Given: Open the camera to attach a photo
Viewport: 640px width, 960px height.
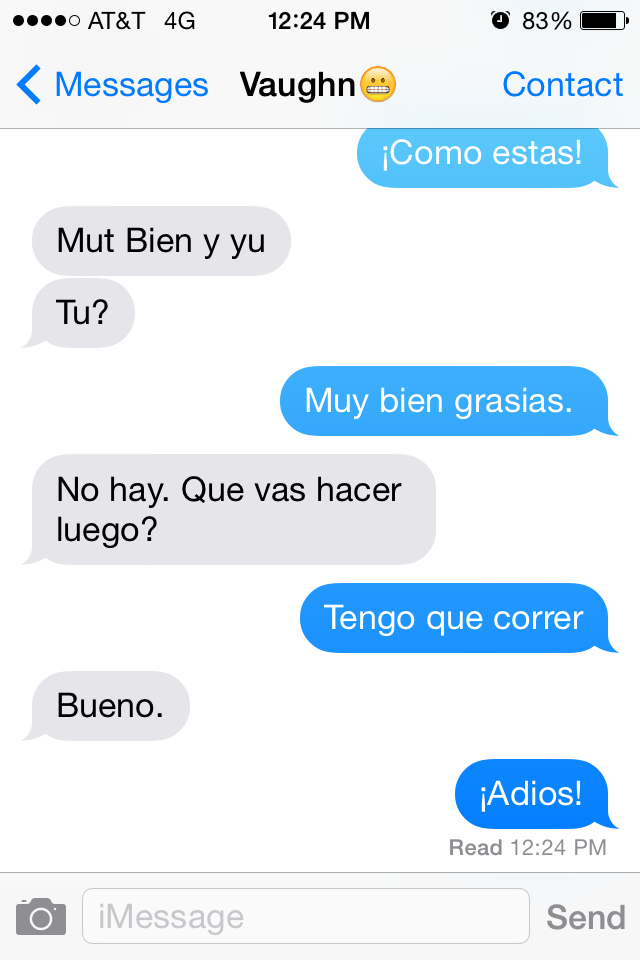Looking at the screenshot, I should coord(41,916).
